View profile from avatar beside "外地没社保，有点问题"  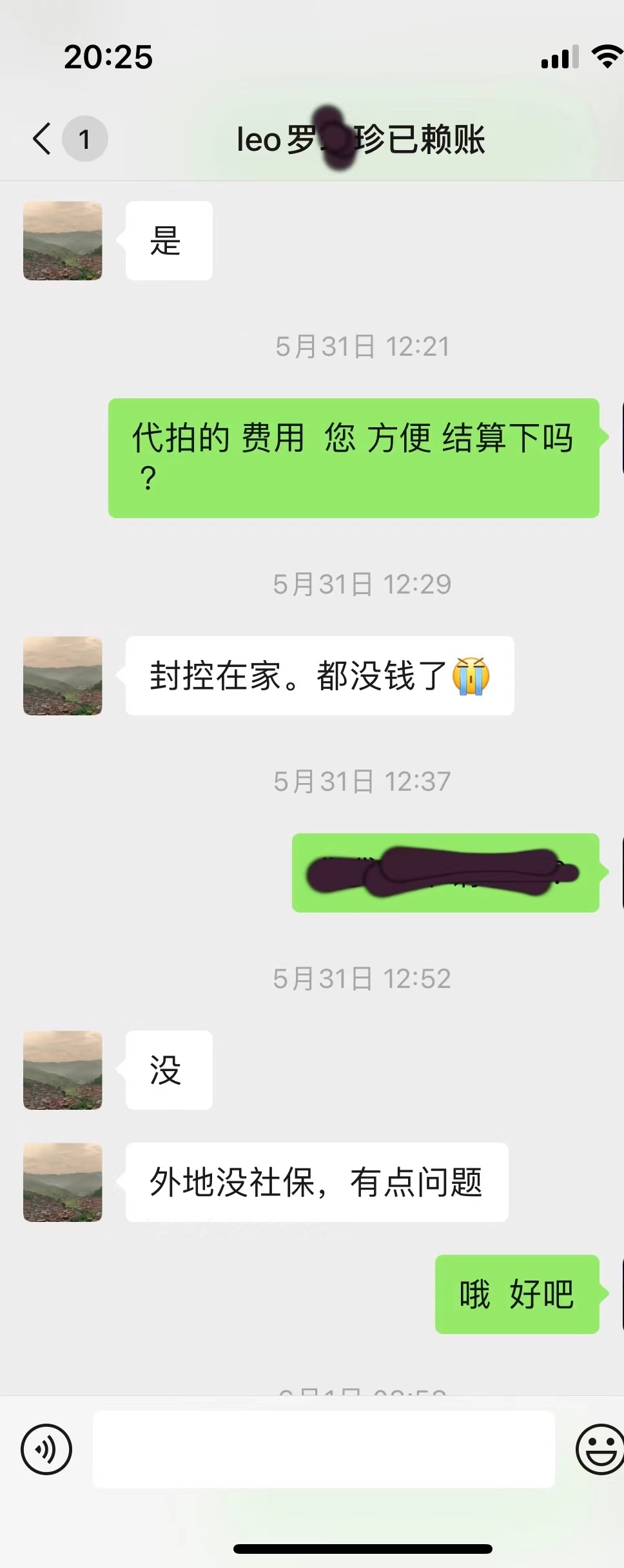63,1183
